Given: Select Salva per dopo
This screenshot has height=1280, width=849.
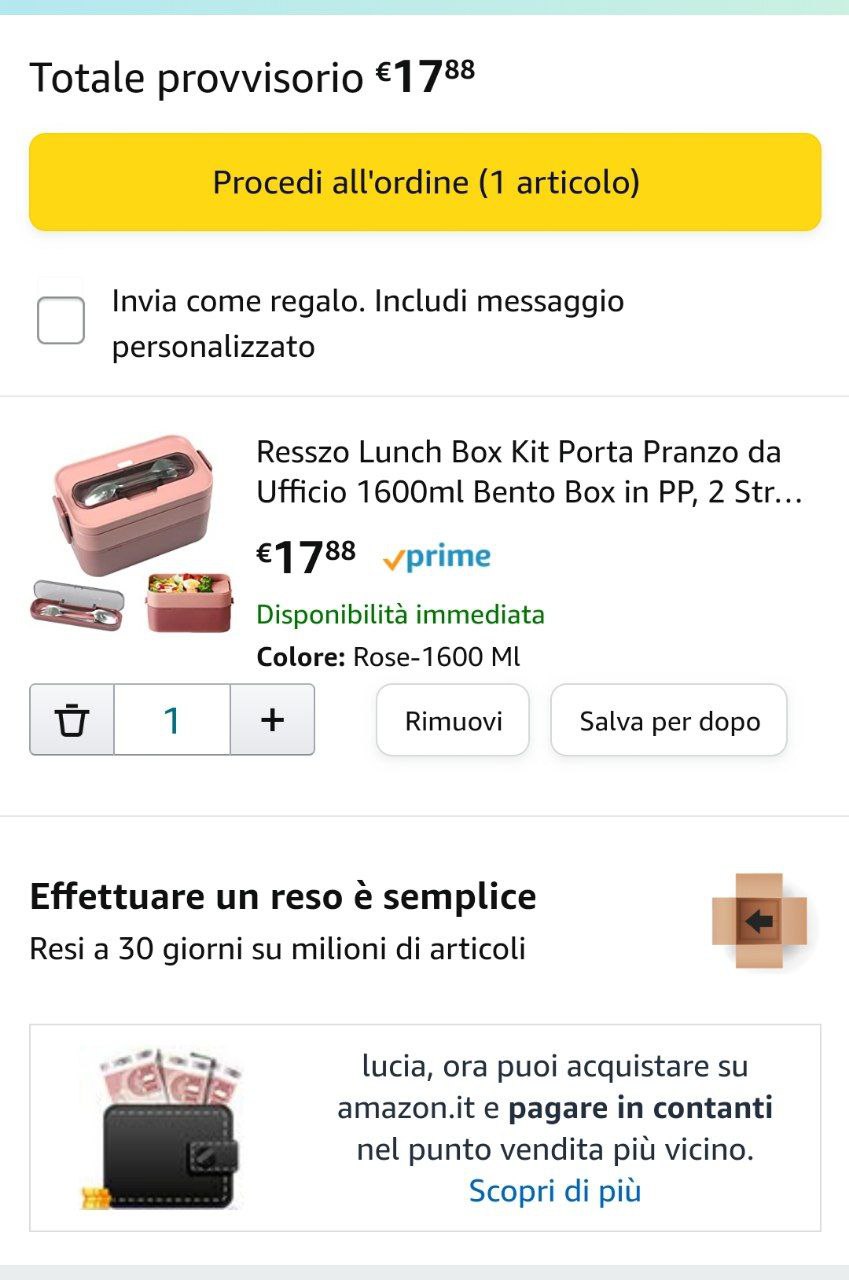Looking at the screenshot, I should click(669, 721).
